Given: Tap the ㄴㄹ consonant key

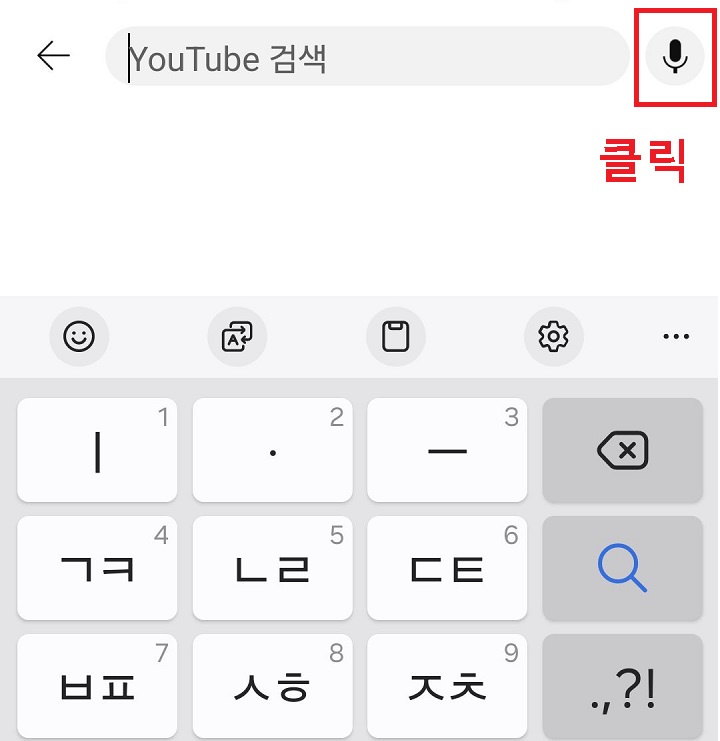Looking at the screenshot, I should [x=271, y=568].
